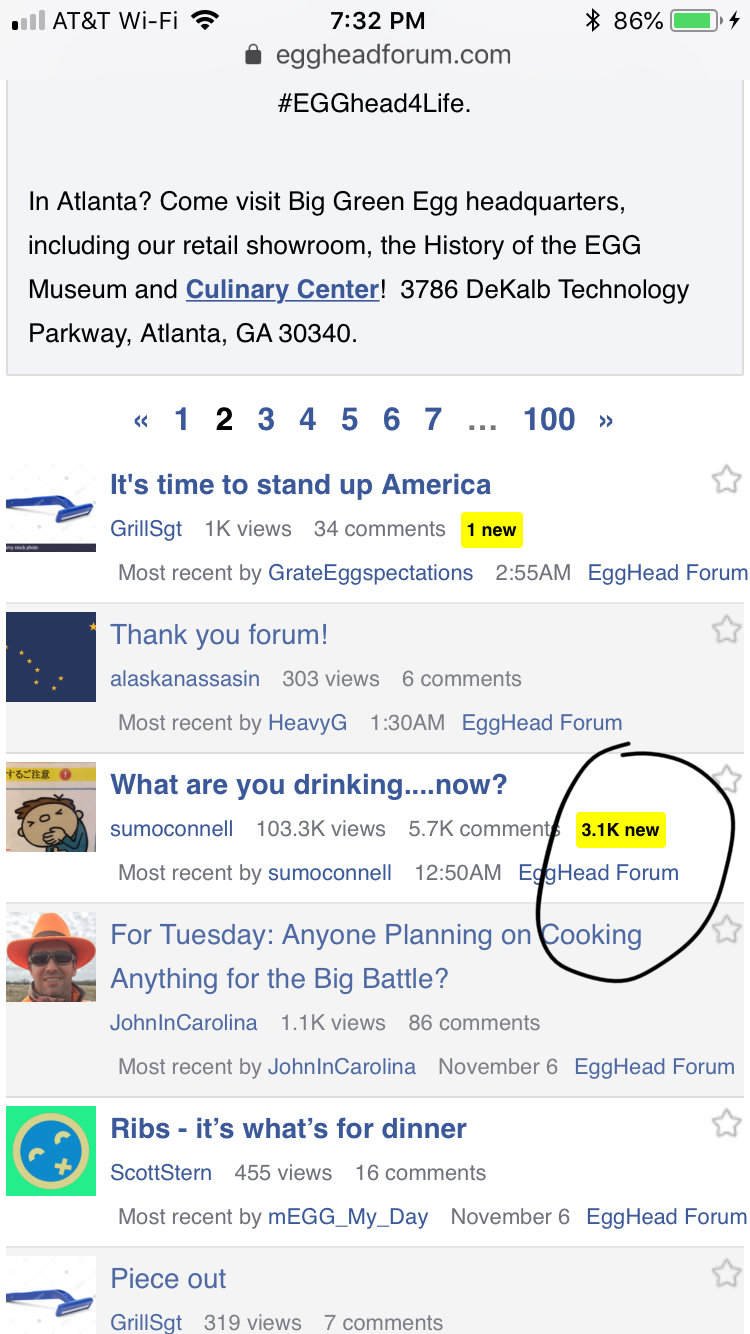Jump to 3.1K new comments
The image size is (750, 1334).
(620, 830)
